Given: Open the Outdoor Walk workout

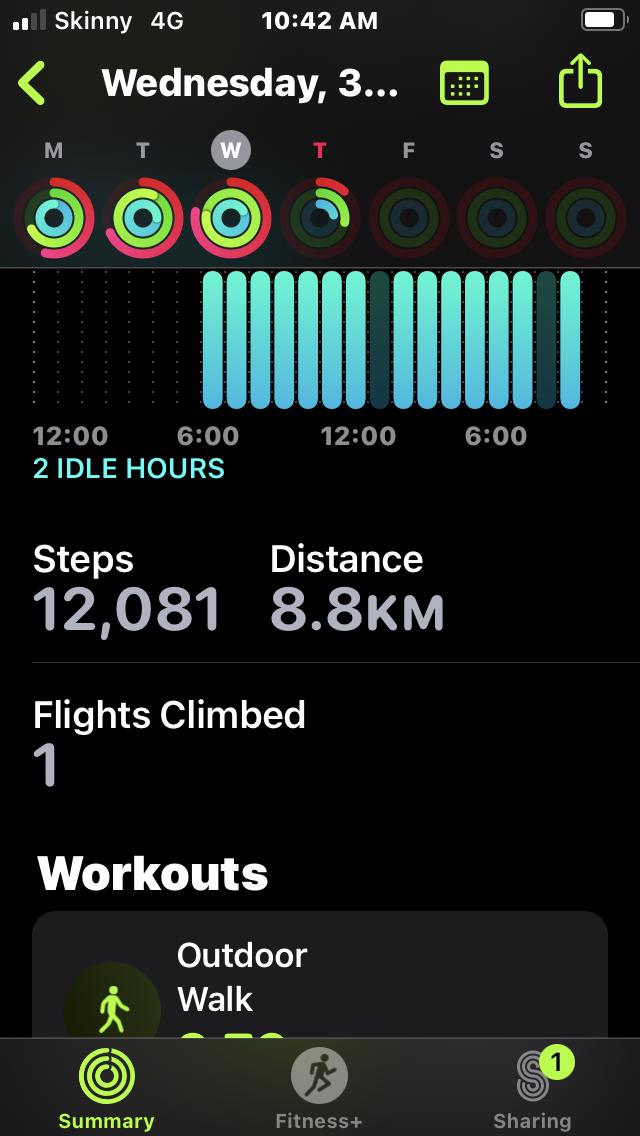Looking at the screenshot, I should click(x=320, y=978).
